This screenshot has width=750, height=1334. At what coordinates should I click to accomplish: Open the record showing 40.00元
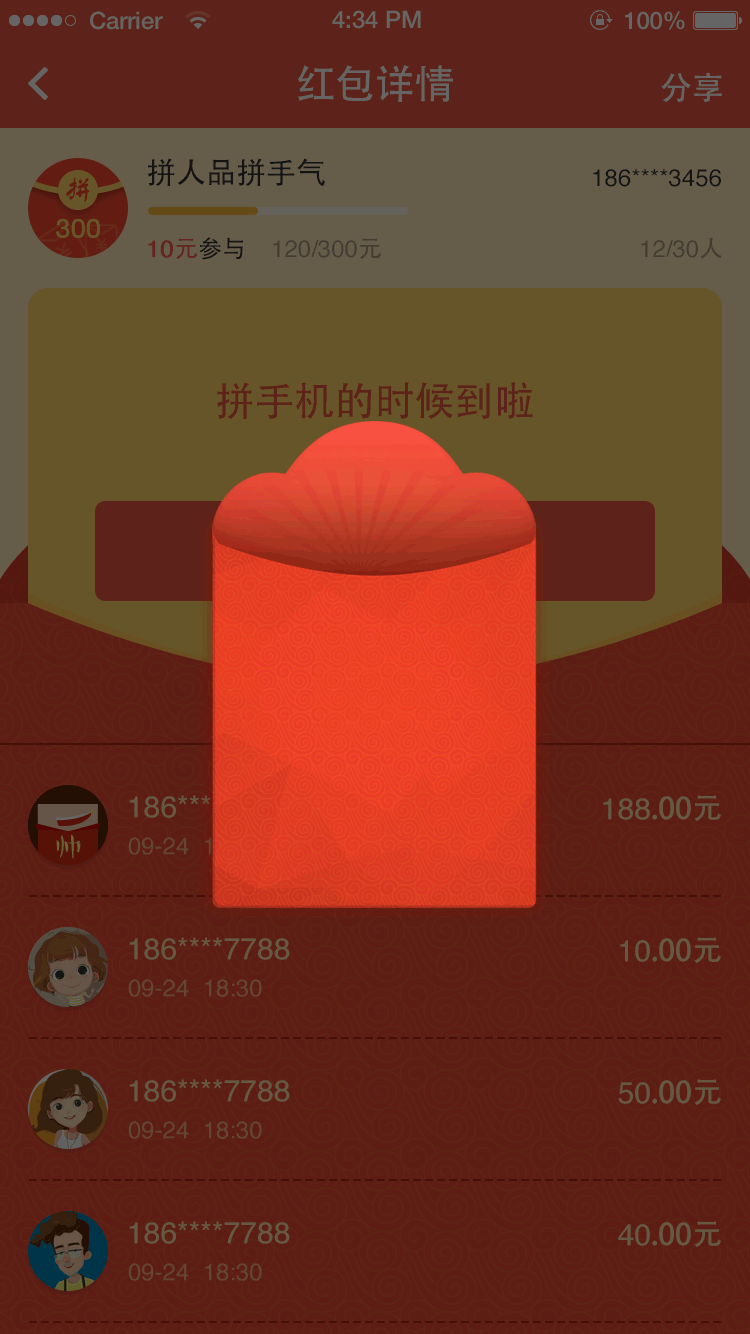(374, 1251)
